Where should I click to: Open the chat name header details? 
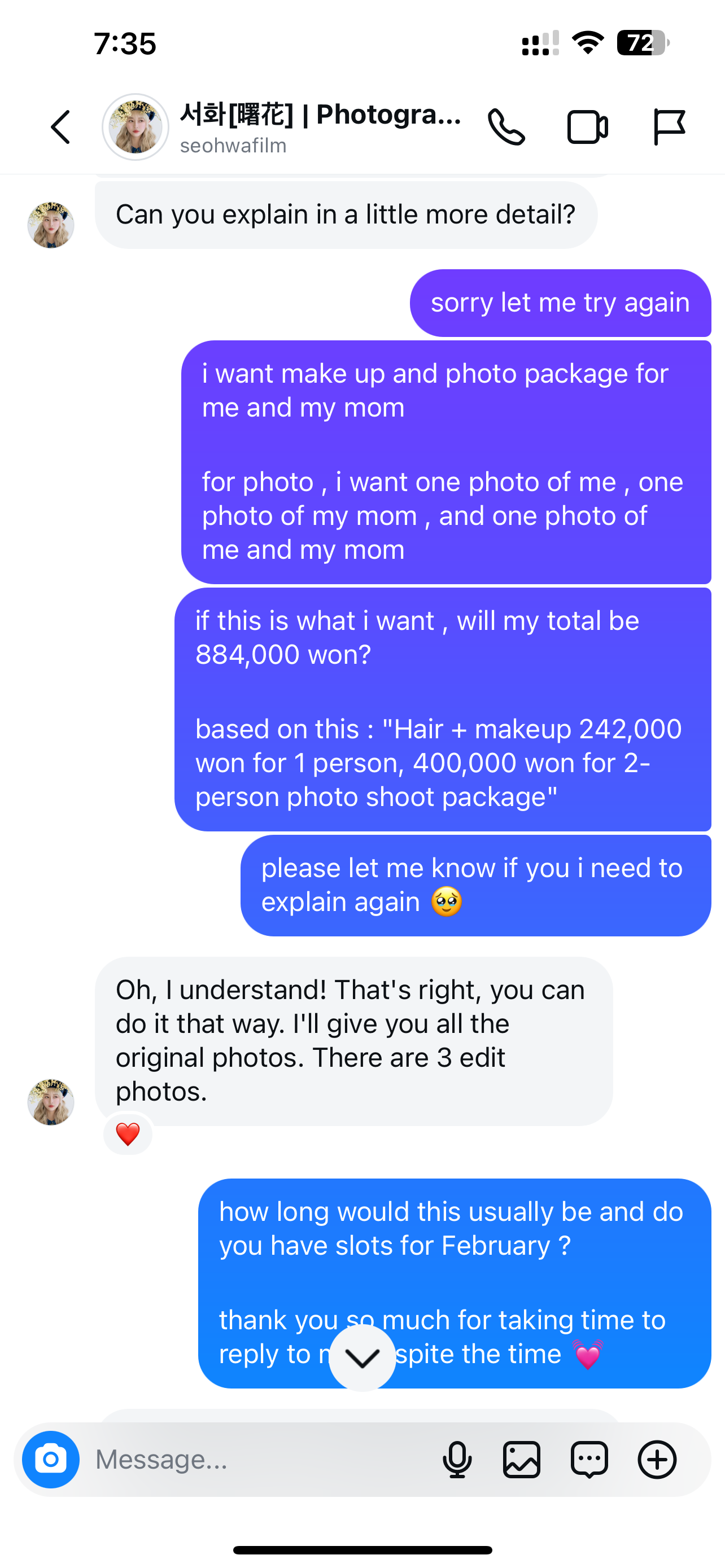(320, 127)
